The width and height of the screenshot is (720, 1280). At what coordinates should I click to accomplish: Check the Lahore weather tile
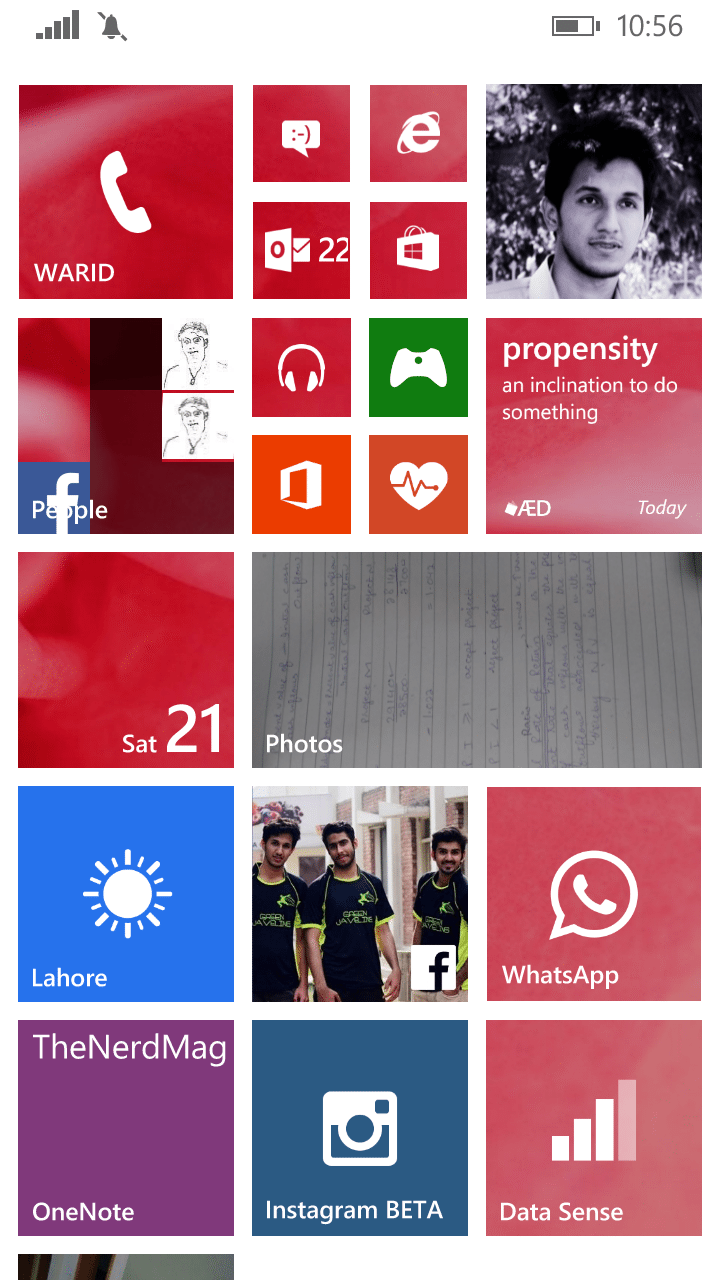tap(126, 894)
